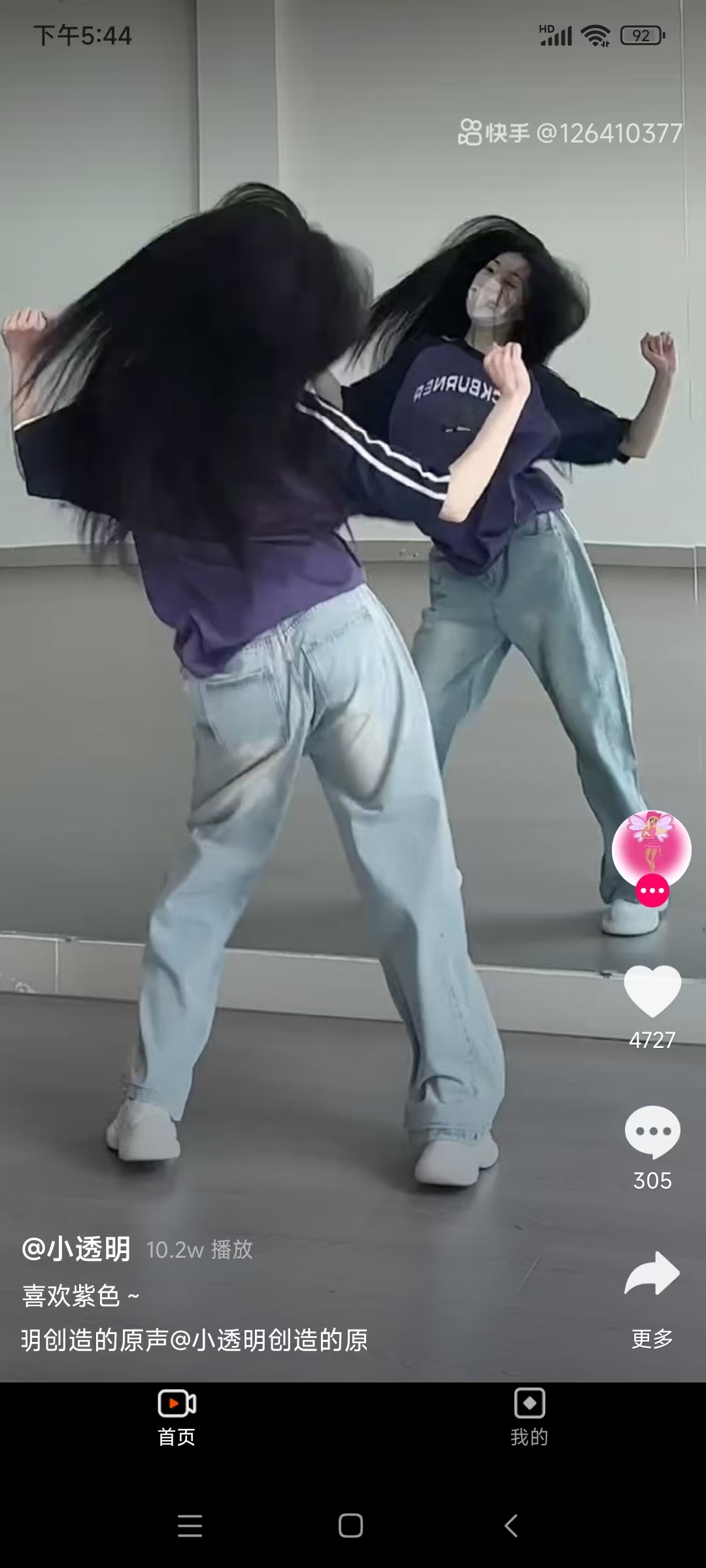Open the comments bubble
The width and height of the screenshot is (706, 1568).
[652, 1132]
